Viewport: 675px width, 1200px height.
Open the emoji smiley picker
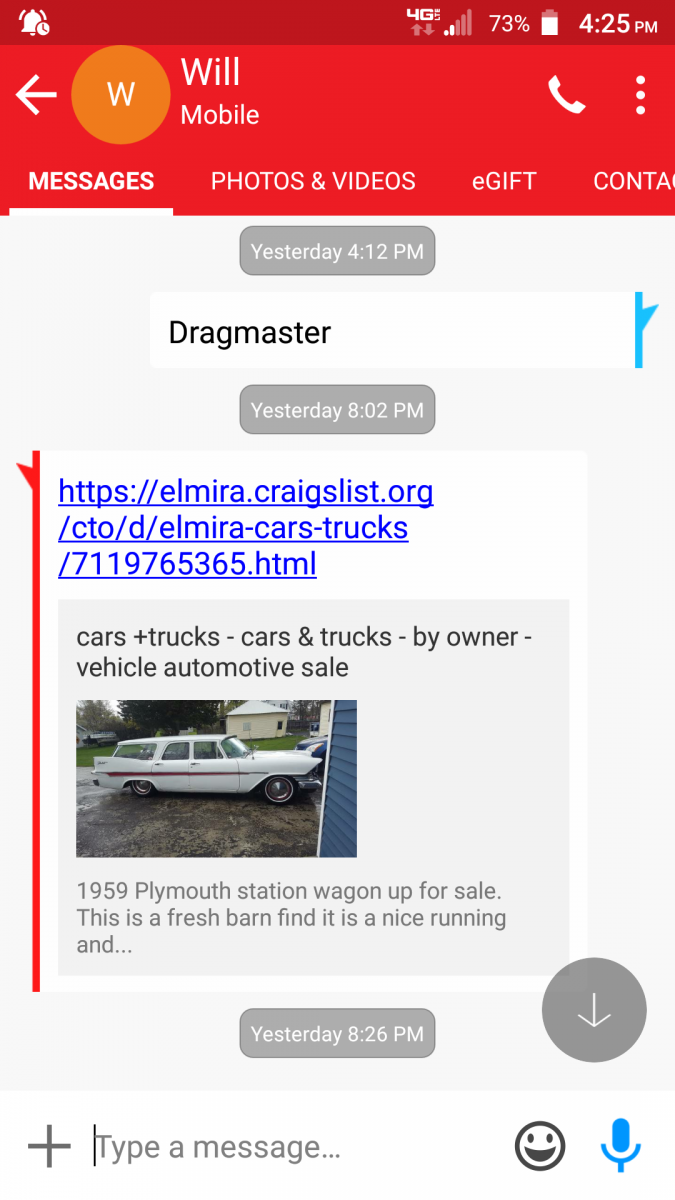(540, 1146)
